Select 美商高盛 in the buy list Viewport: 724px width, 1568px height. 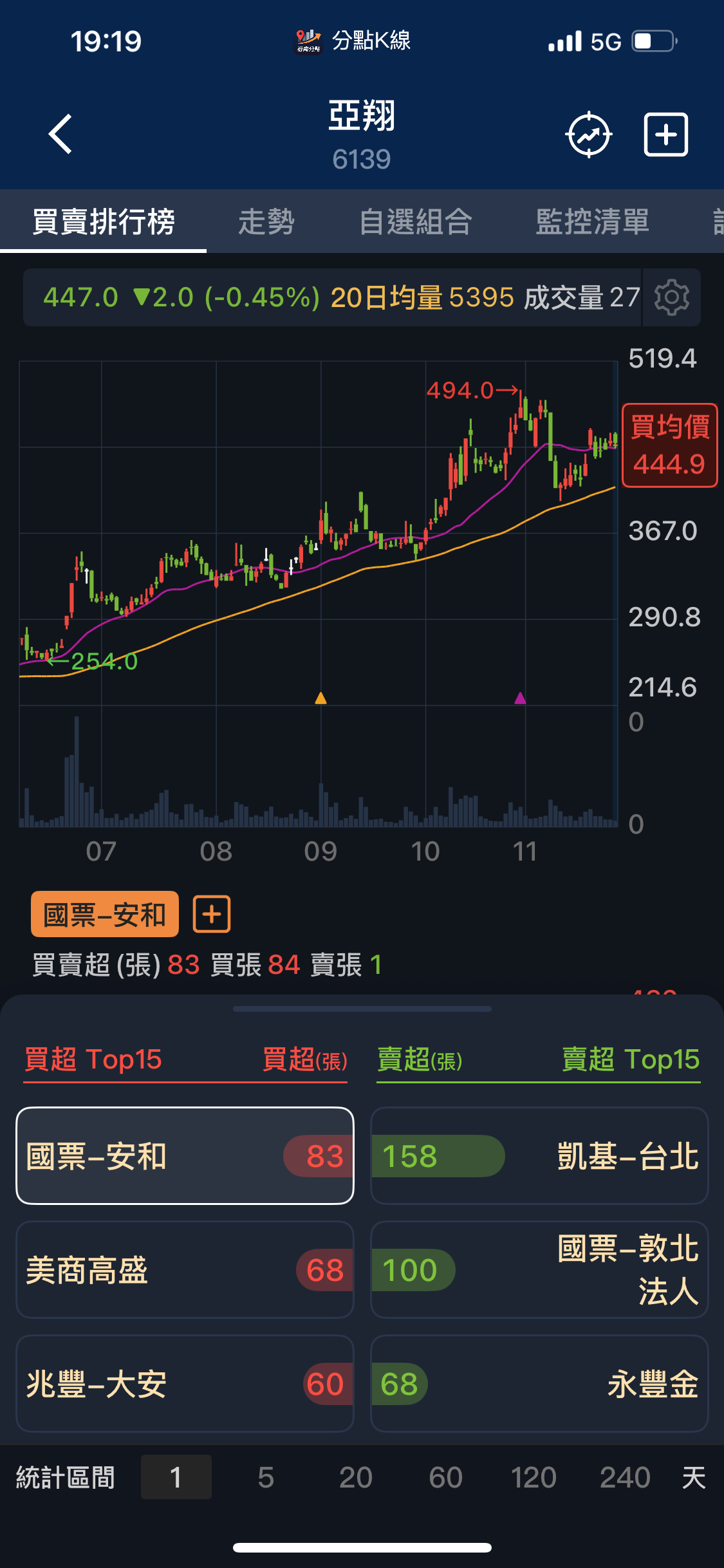[x=185, y=1270]
